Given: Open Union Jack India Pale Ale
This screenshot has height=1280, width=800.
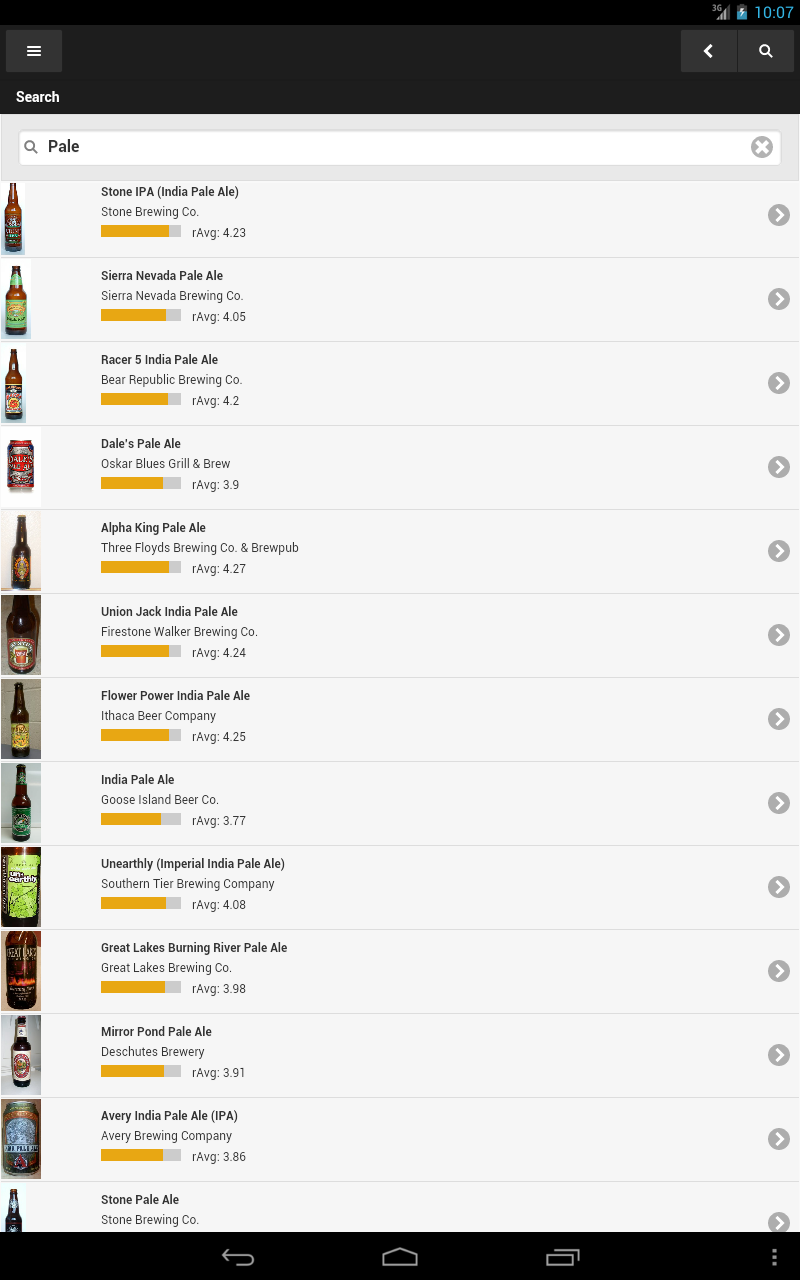Looking at the screenshot, I should pos(400,635).
